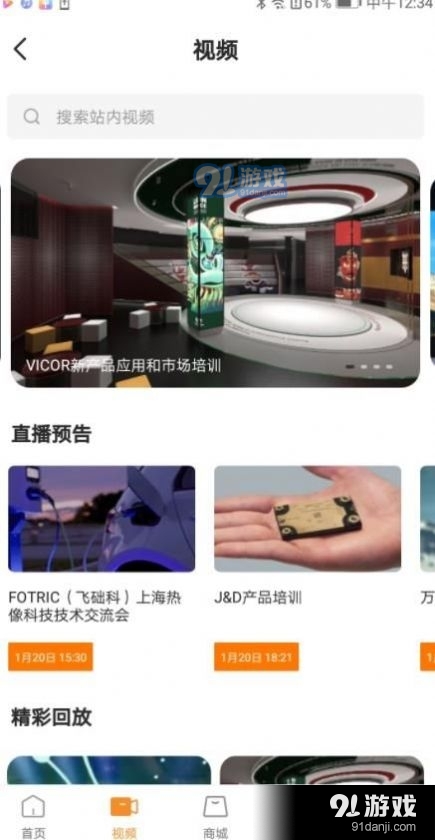Tap the banner page indicator dots

[369, 367]
